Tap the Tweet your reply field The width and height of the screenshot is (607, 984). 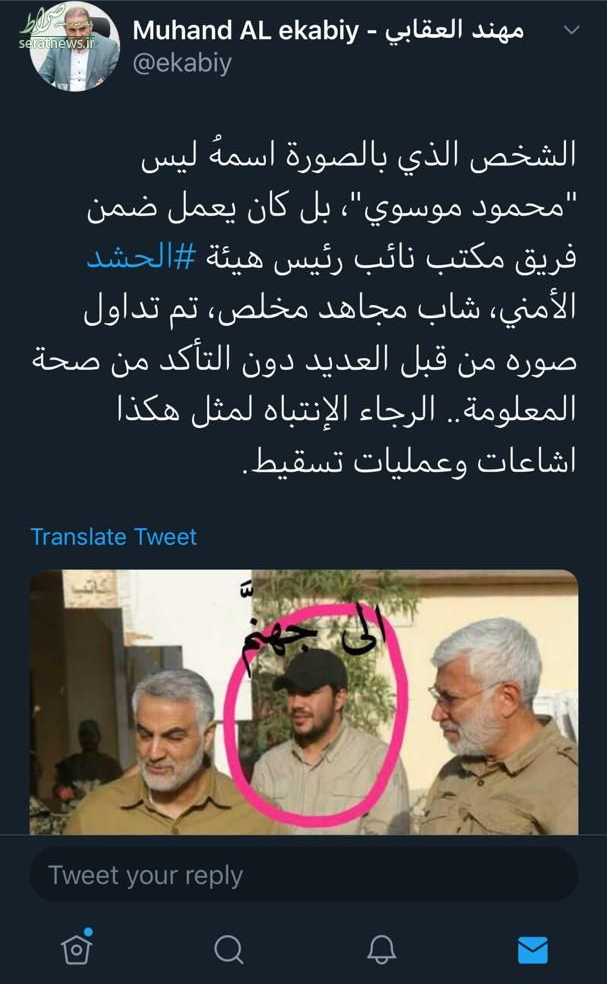pos(303,875)
